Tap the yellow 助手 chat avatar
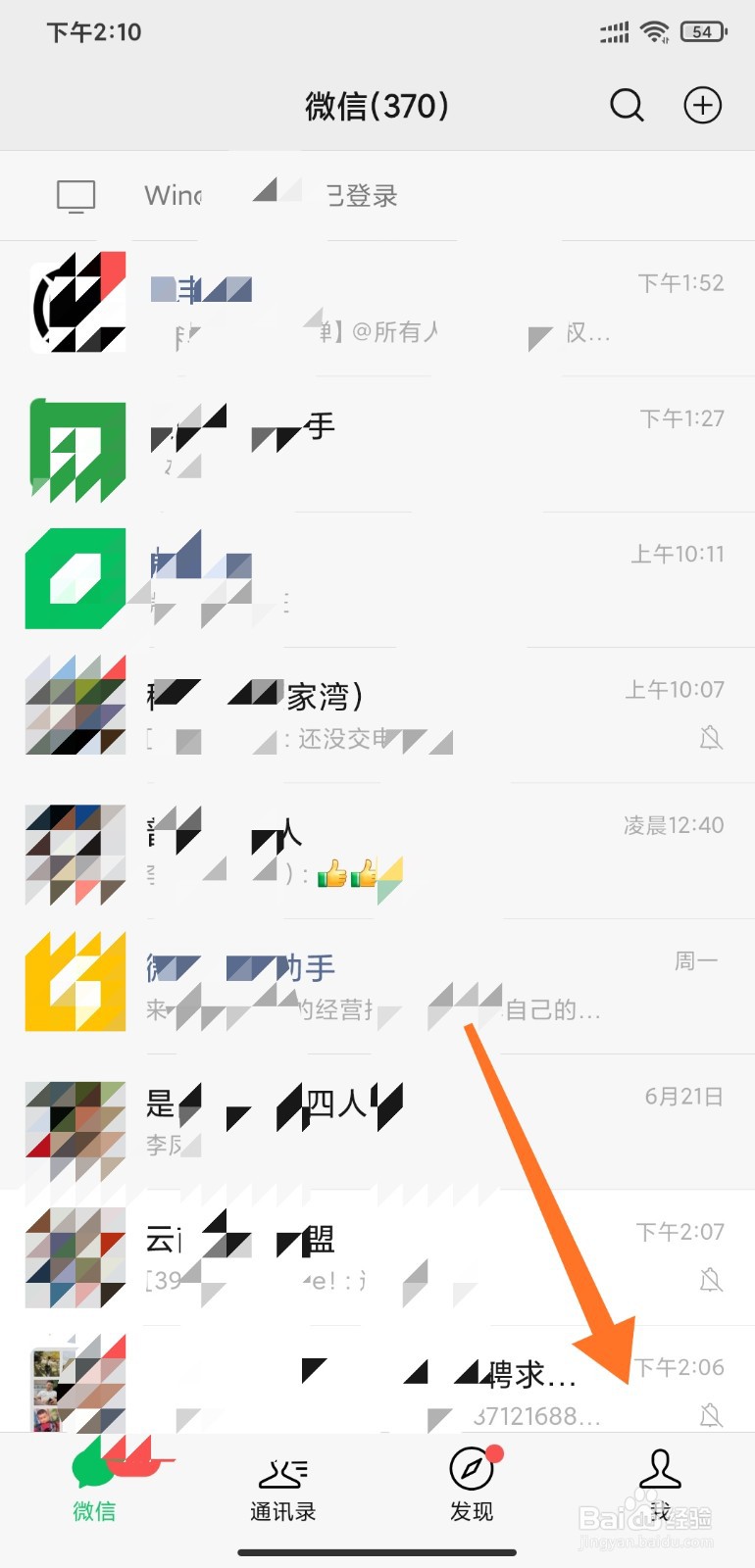 (x=75, y=981)
